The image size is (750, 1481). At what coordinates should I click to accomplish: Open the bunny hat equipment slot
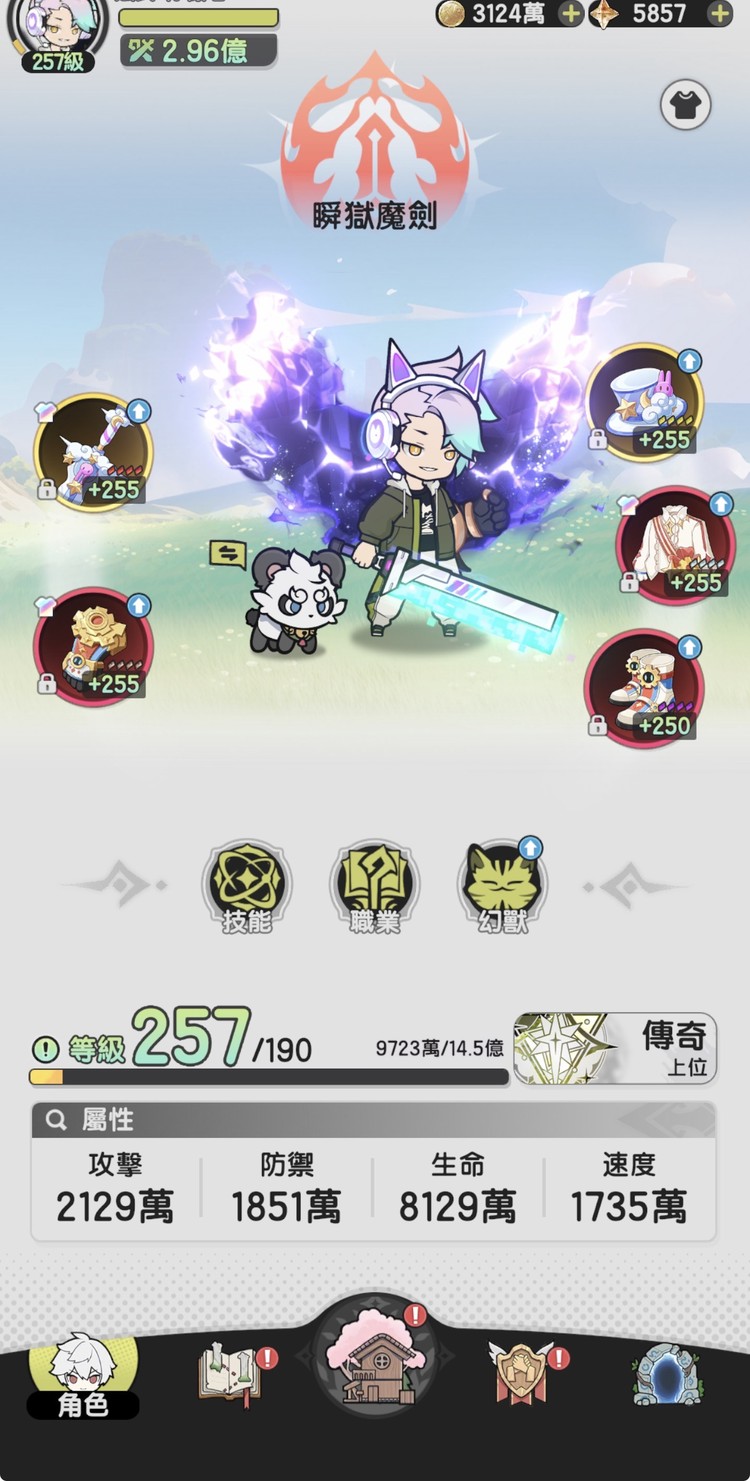click(645, 402)
